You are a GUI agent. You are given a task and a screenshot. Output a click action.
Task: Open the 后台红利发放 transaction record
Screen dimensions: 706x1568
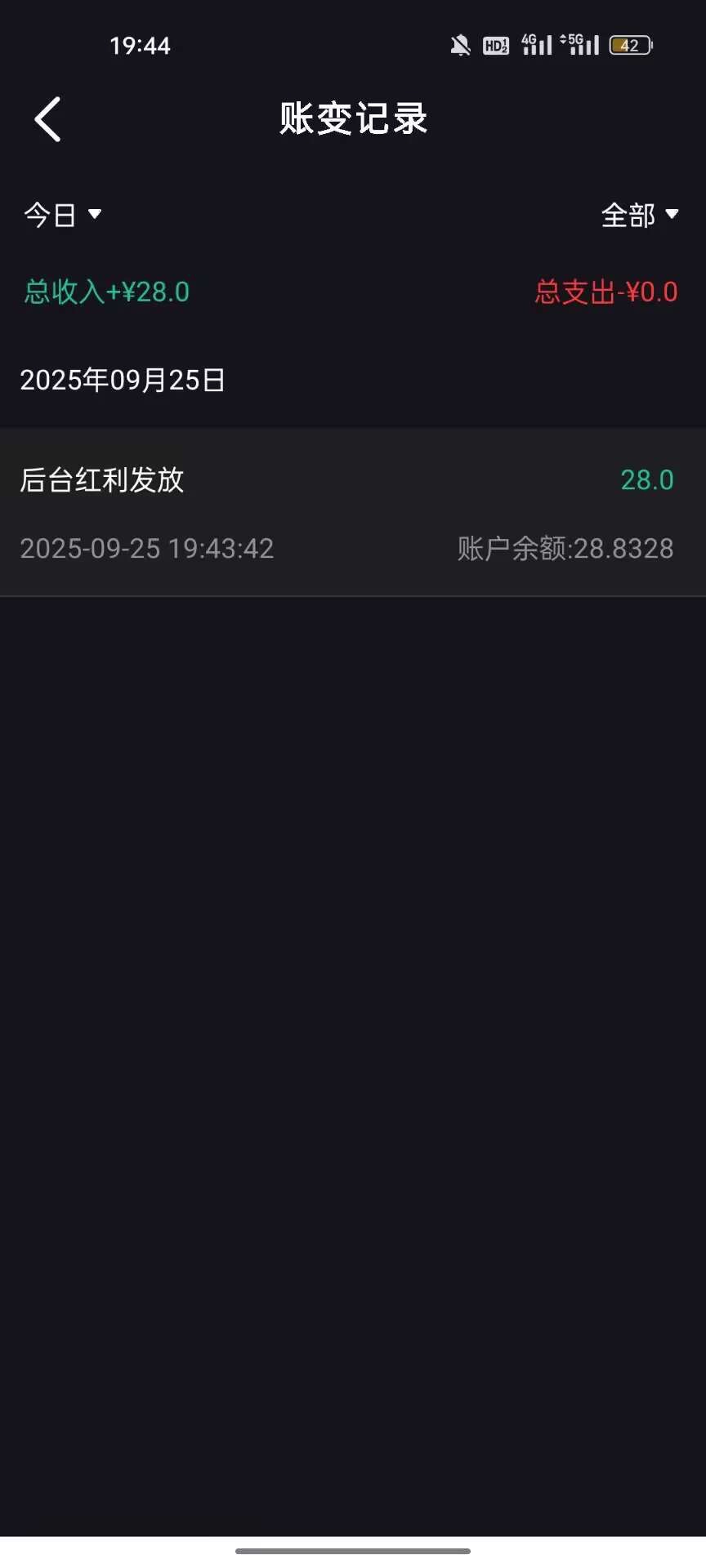(x=351, y=512)
